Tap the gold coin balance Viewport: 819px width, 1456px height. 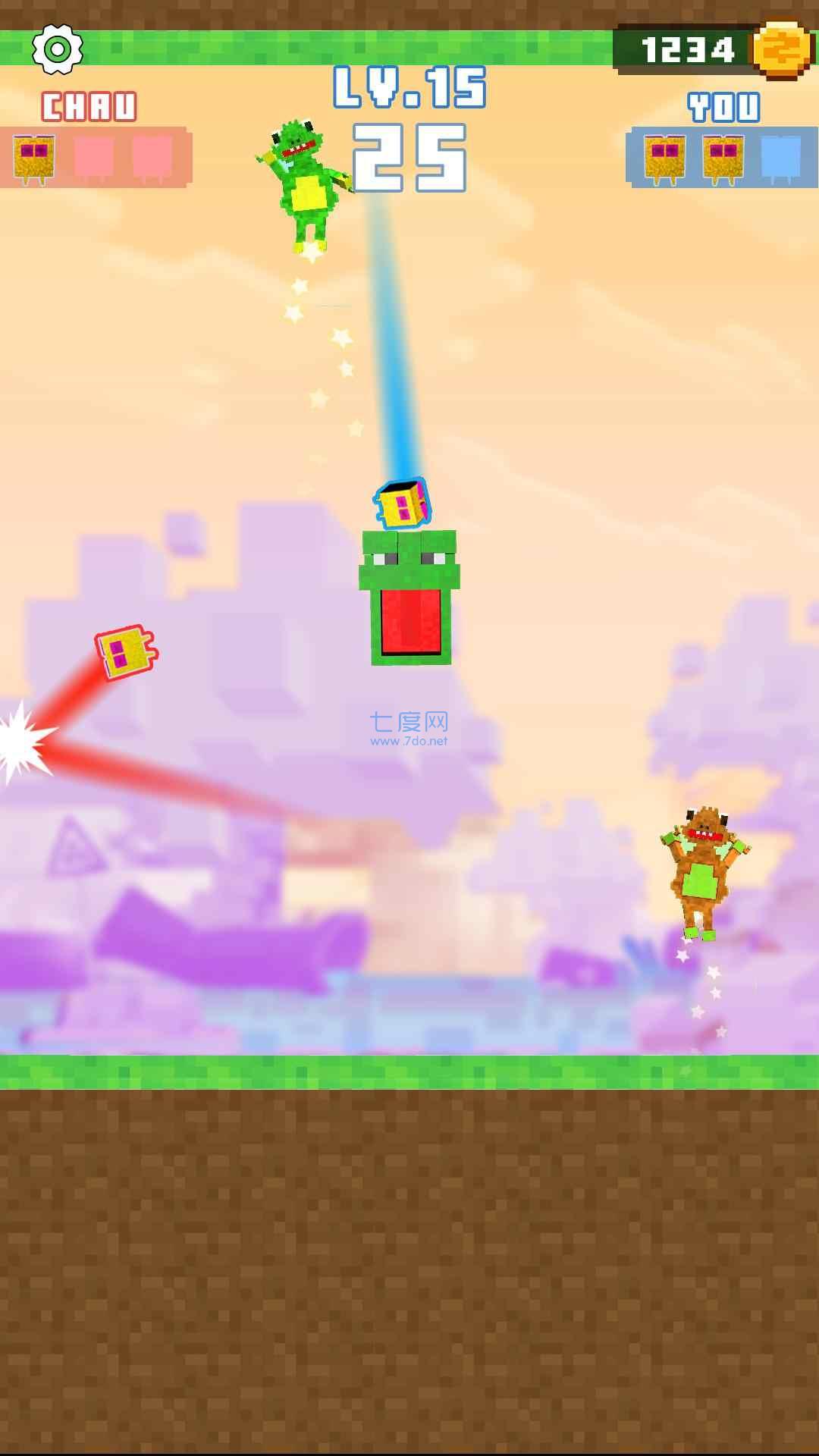point(711,49)
